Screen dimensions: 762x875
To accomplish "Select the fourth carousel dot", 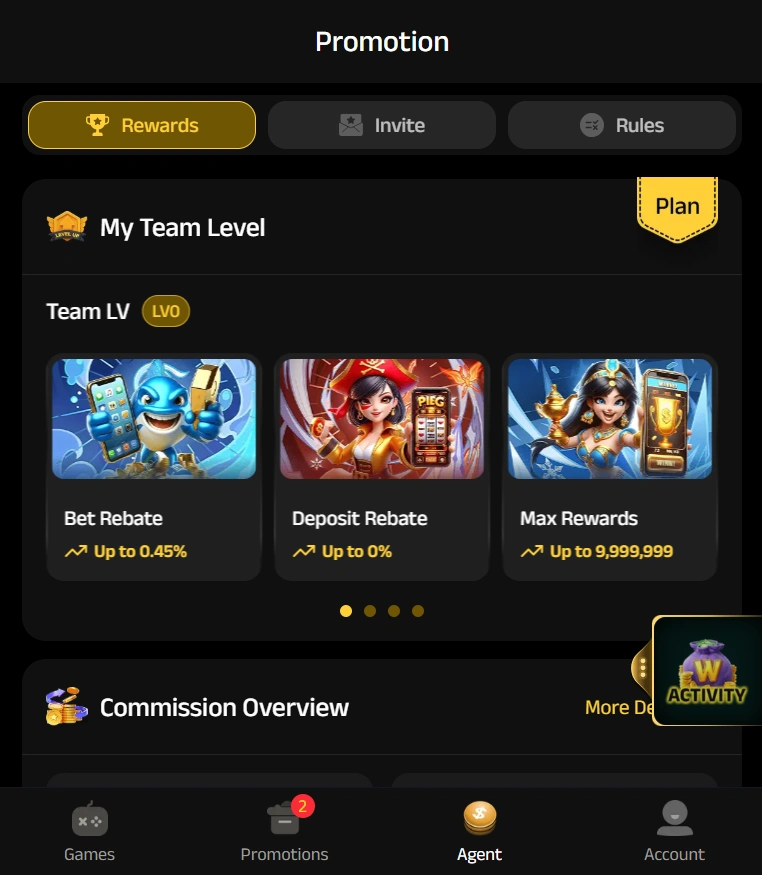I will 418,610.
